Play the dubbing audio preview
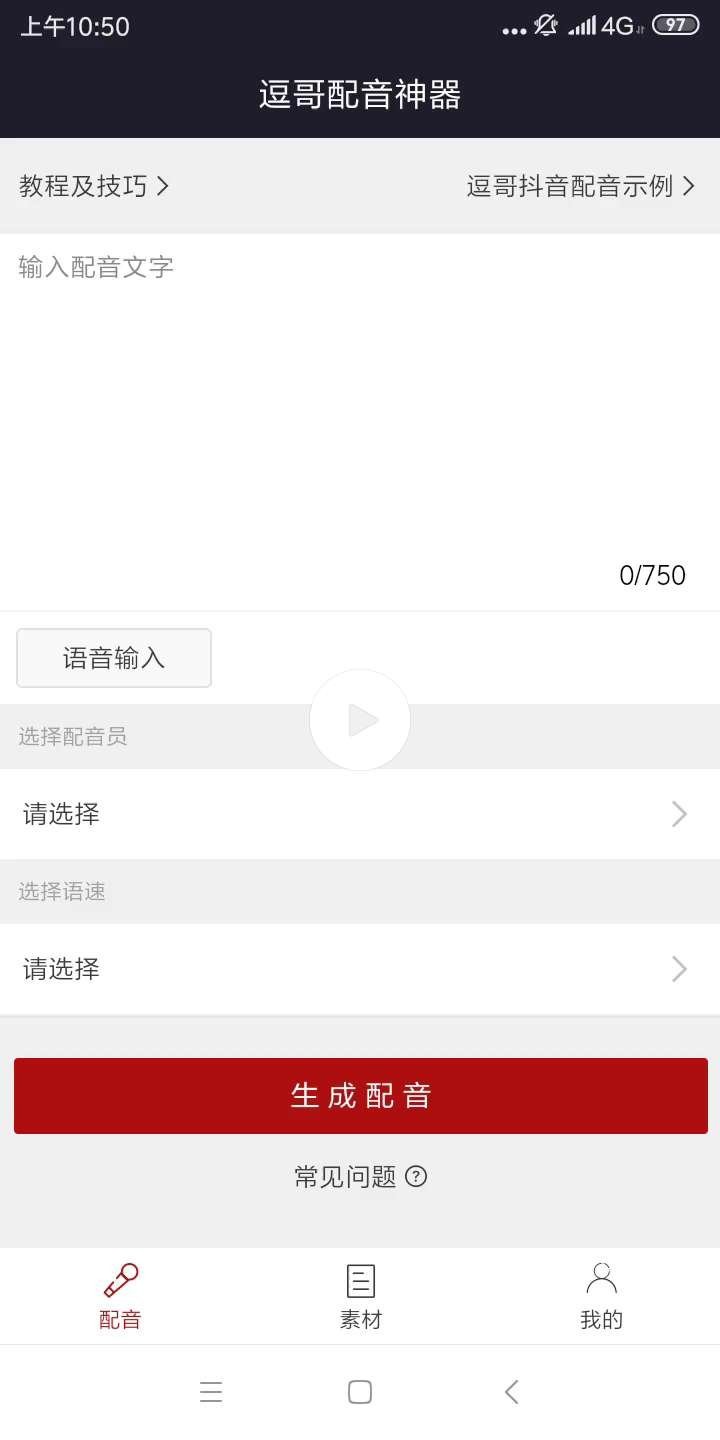The image size is (720, 1440). [360, 720]
